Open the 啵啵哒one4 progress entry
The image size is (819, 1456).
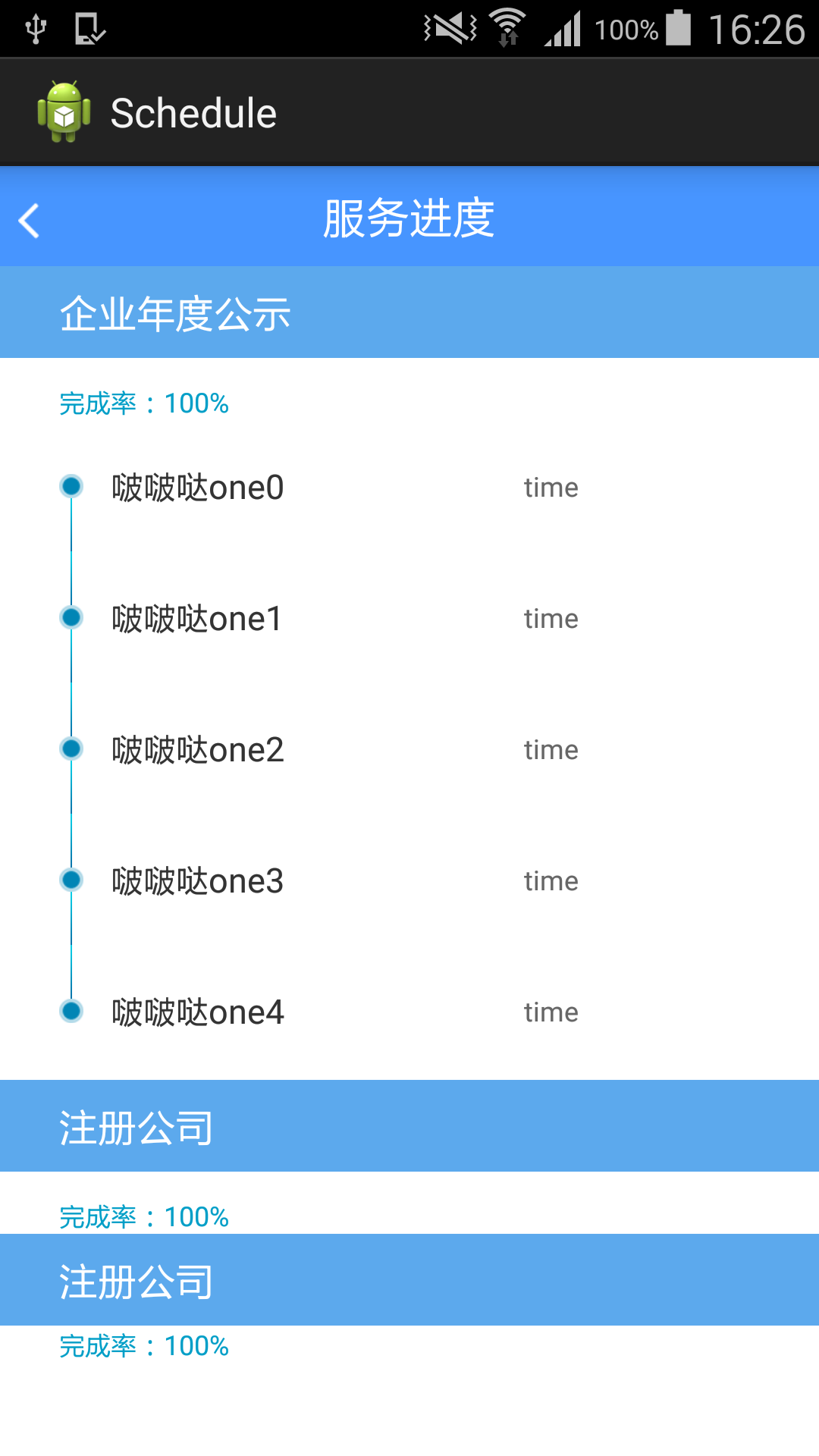click(409, 1012)
